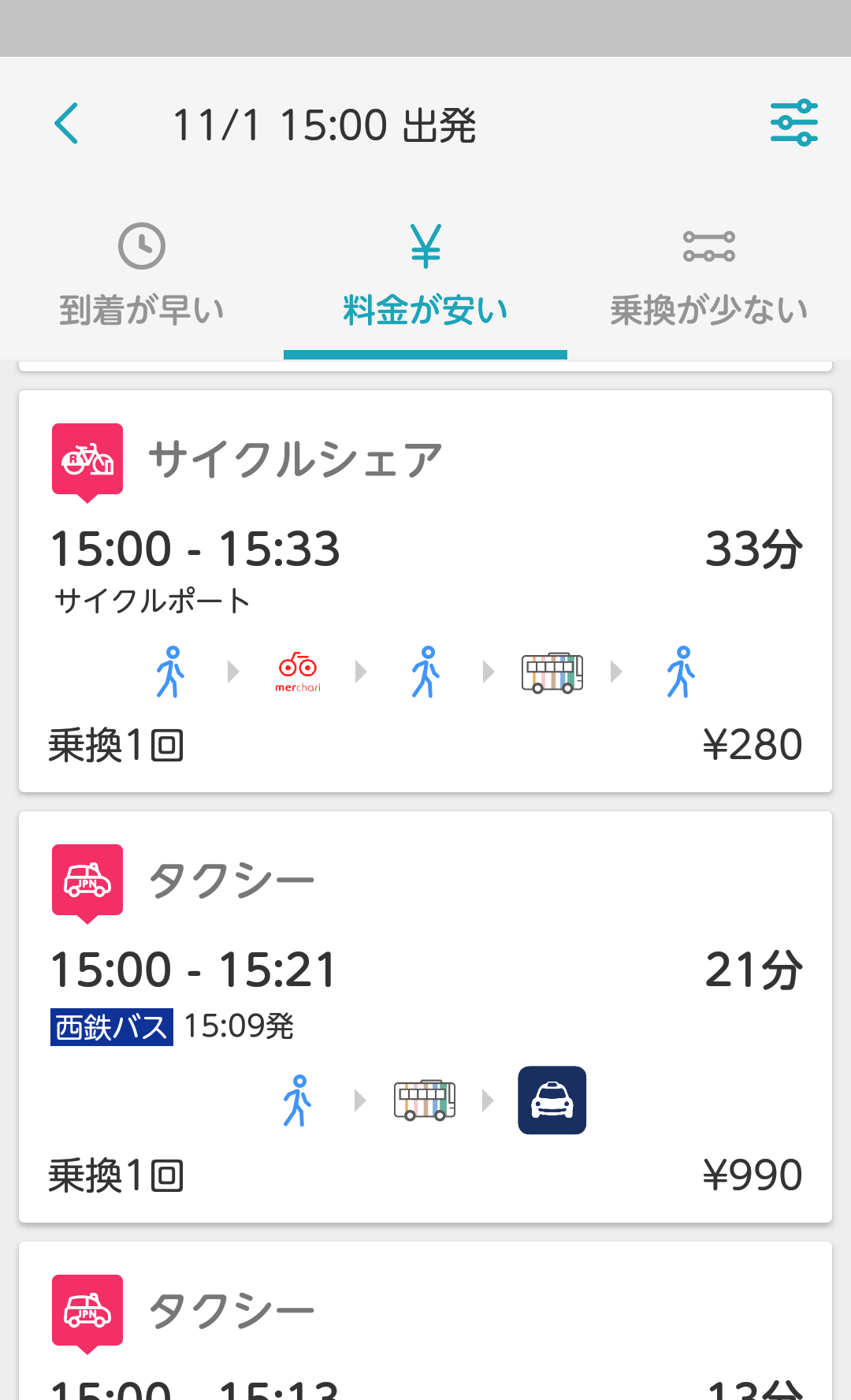
Task: Open the タクシー route costing ¥990
Action: pyautogui.click(x=425, y=1017)
